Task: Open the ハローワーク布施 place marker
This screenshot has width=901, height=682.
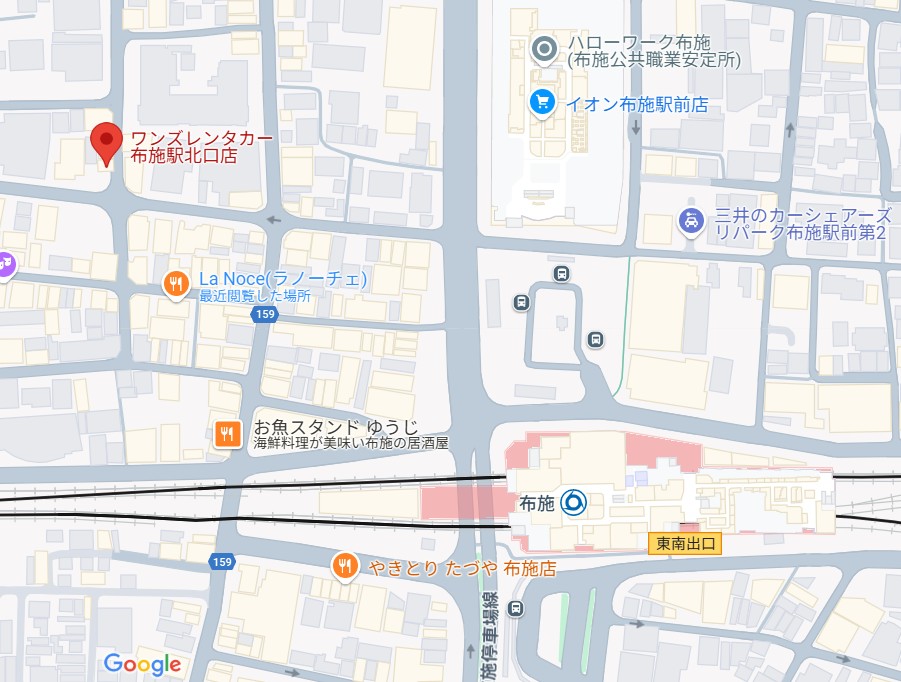Action: (543, 48)
